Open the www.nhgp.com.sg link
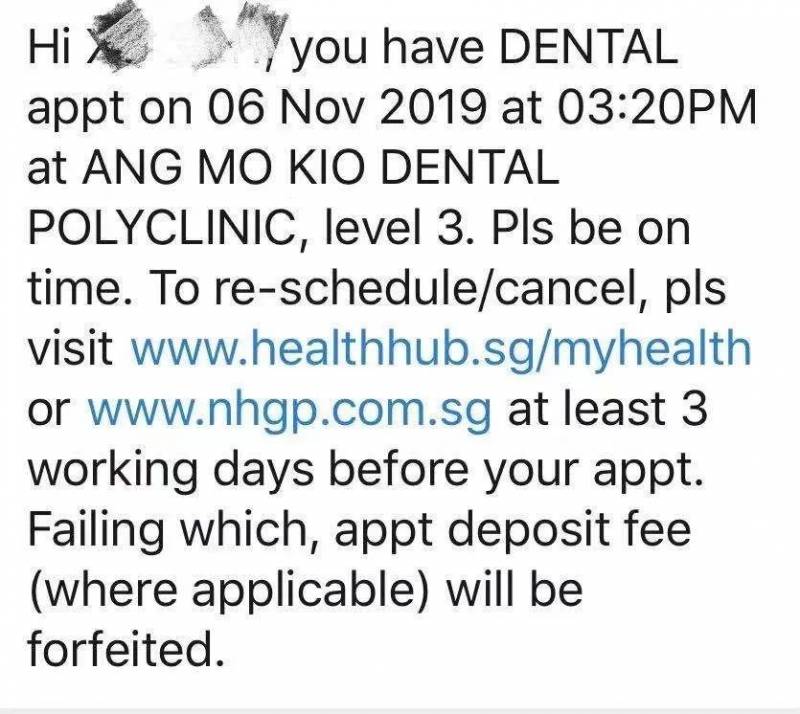The width and height of the screenshot is (800, 714). coord(290,410)
